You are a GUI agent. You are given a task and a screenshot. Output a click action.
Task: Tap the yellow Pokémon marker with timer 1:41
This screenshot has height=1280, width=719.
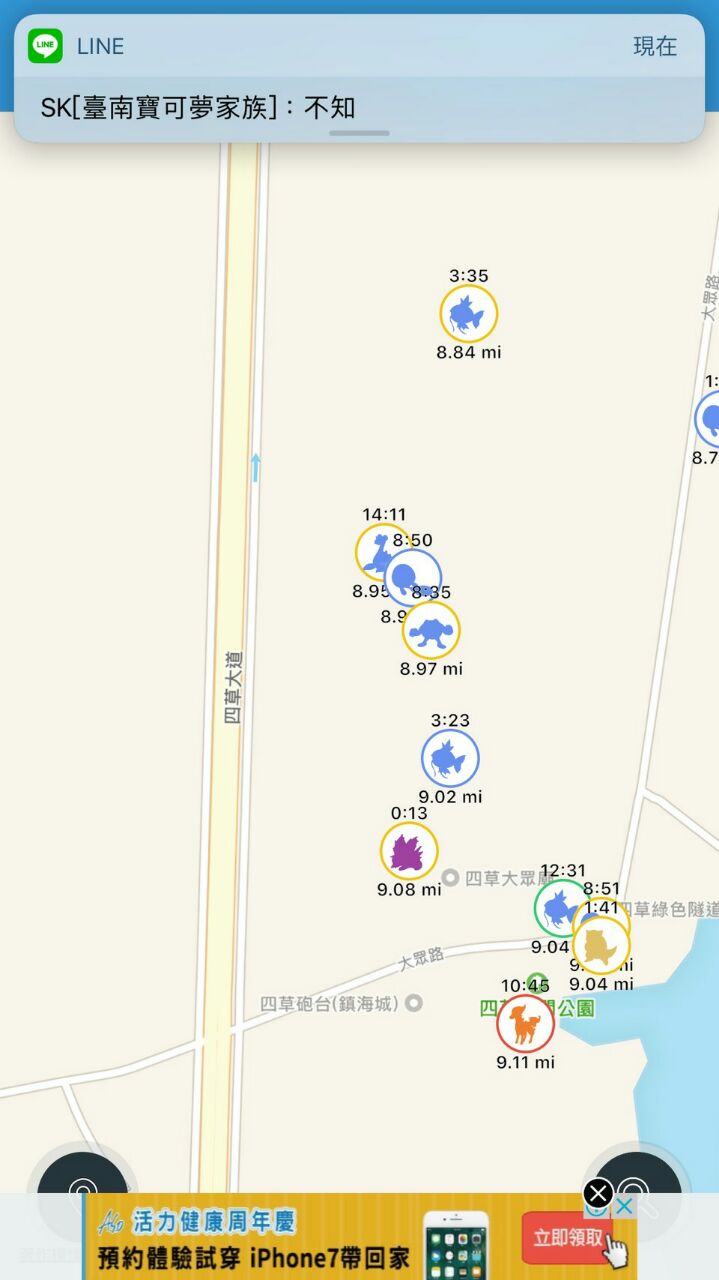pos(601,945)
